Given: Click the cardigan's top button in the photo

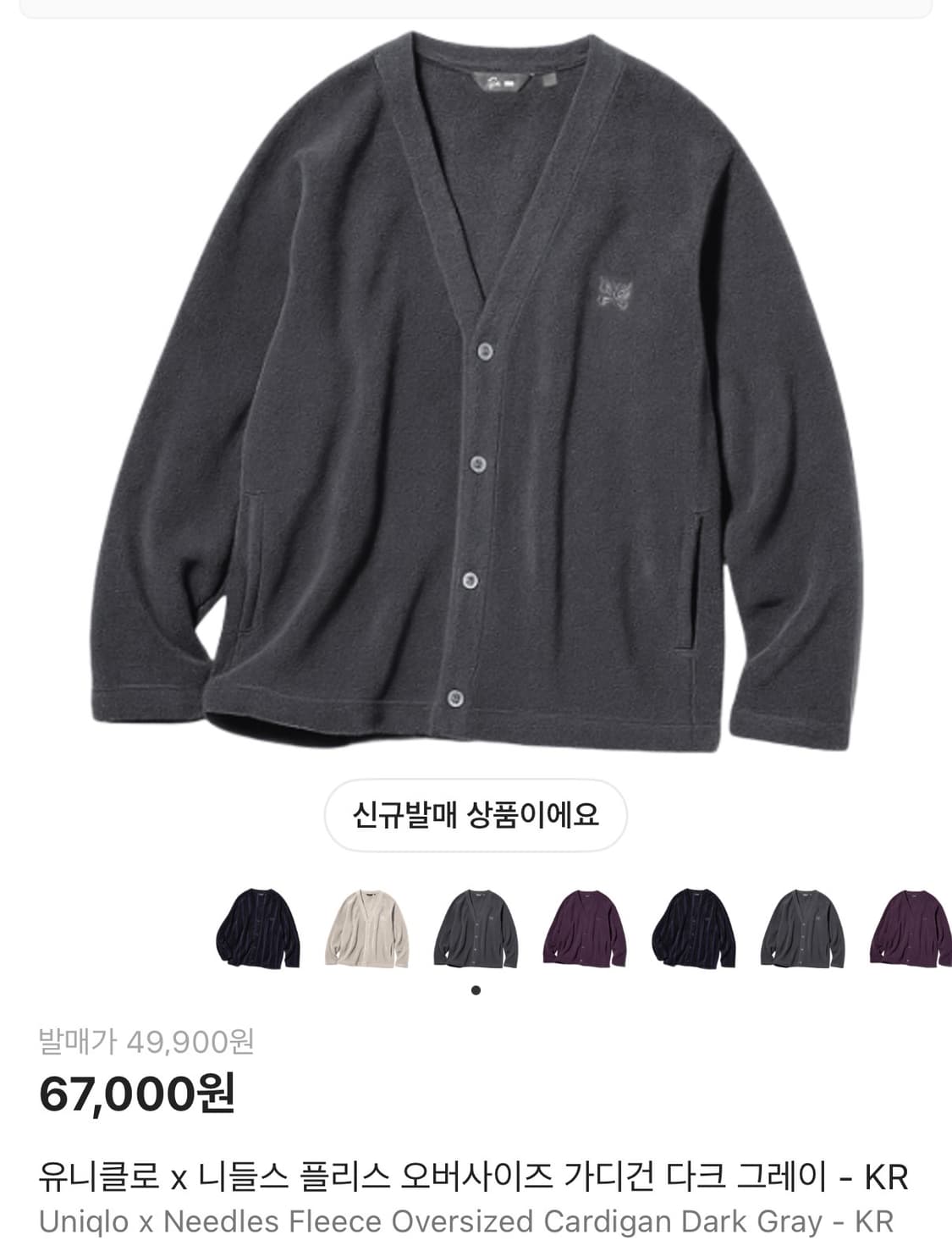Looking at the screenshot, I should click(485, 350).
